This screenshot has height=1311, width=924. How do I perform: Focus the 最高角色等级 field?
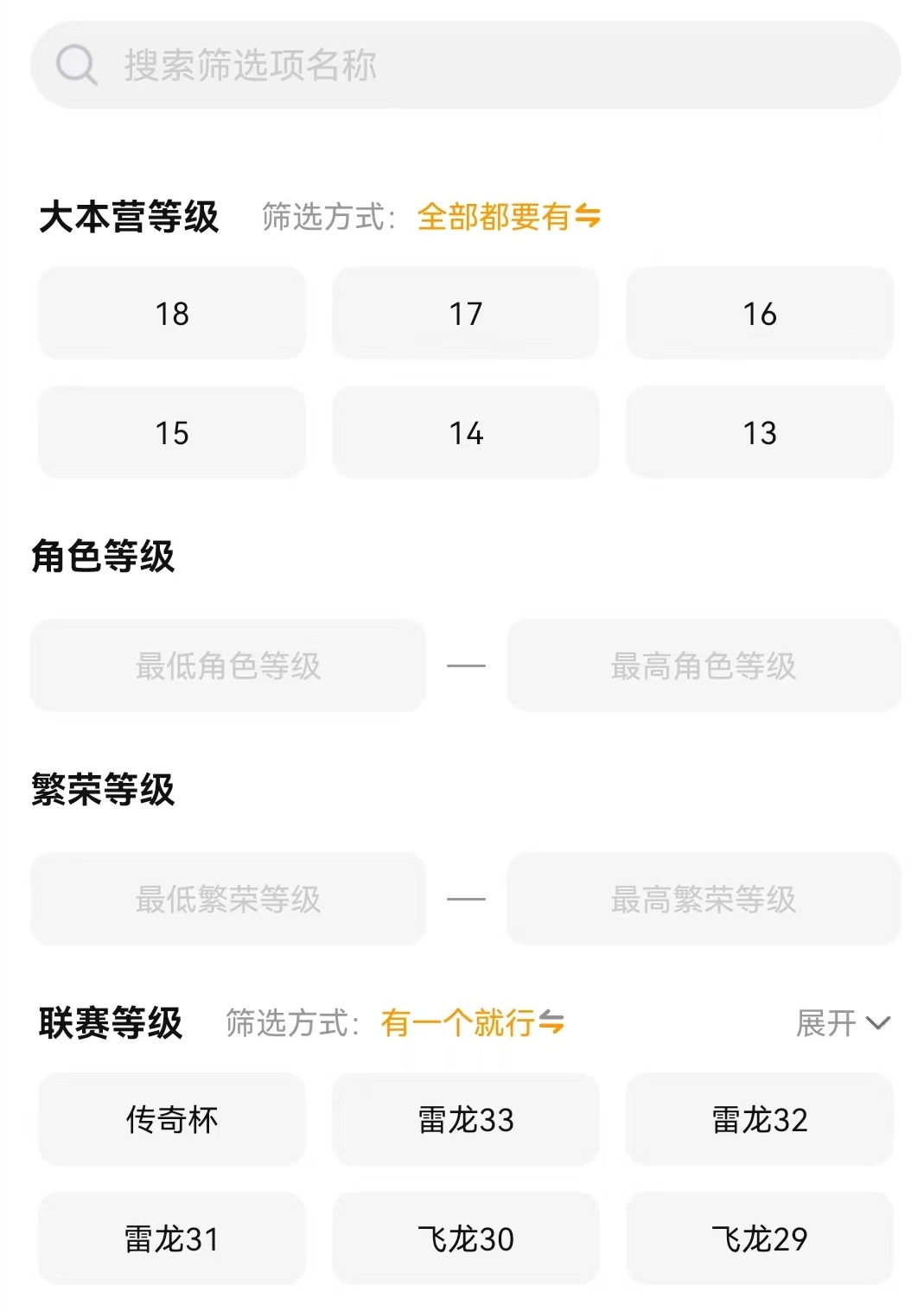click(x=704, y=665)
